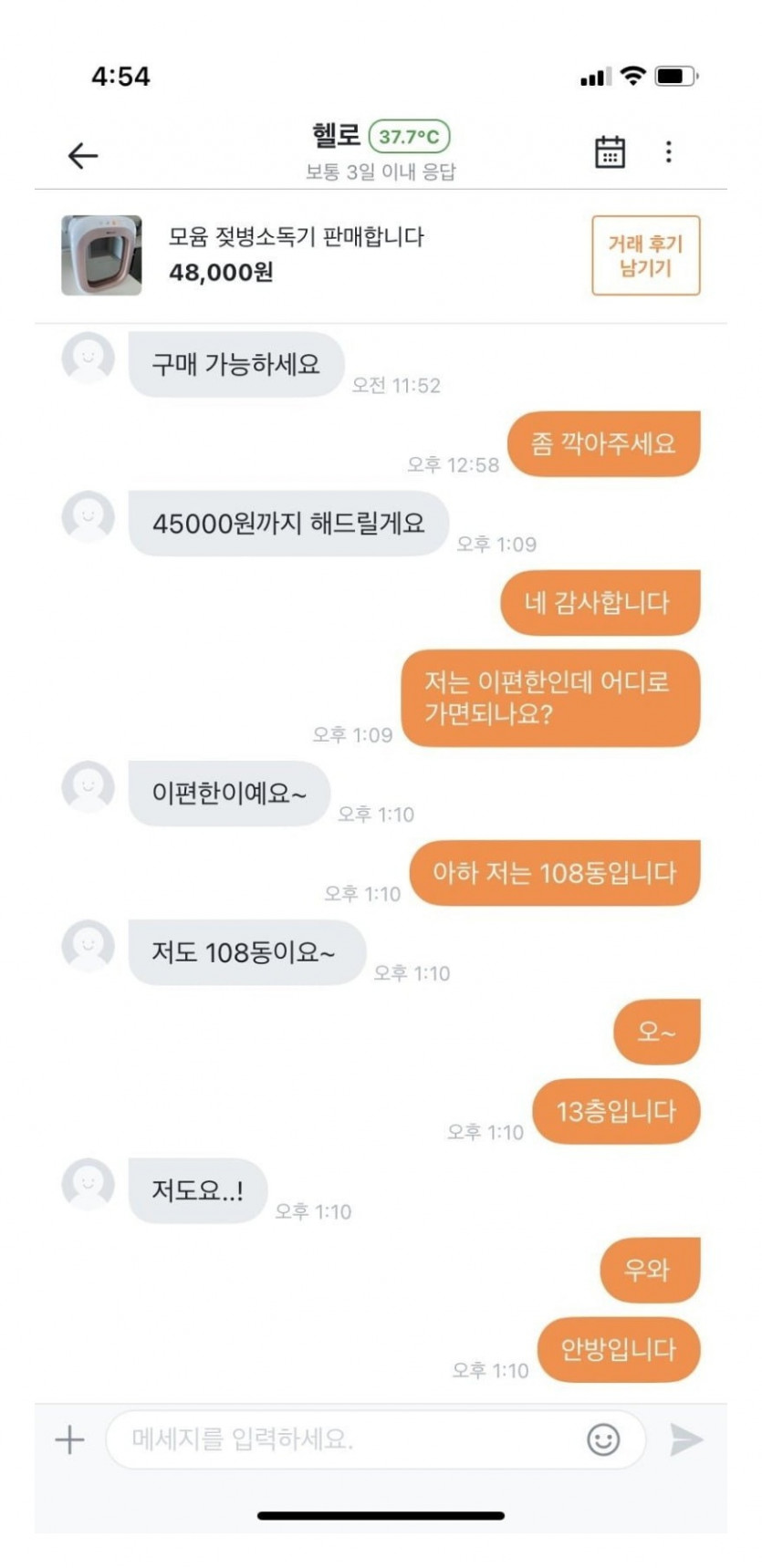Open seller avatar next to 구매 가능하세요
762x1568 pixels.
point(88,358)
